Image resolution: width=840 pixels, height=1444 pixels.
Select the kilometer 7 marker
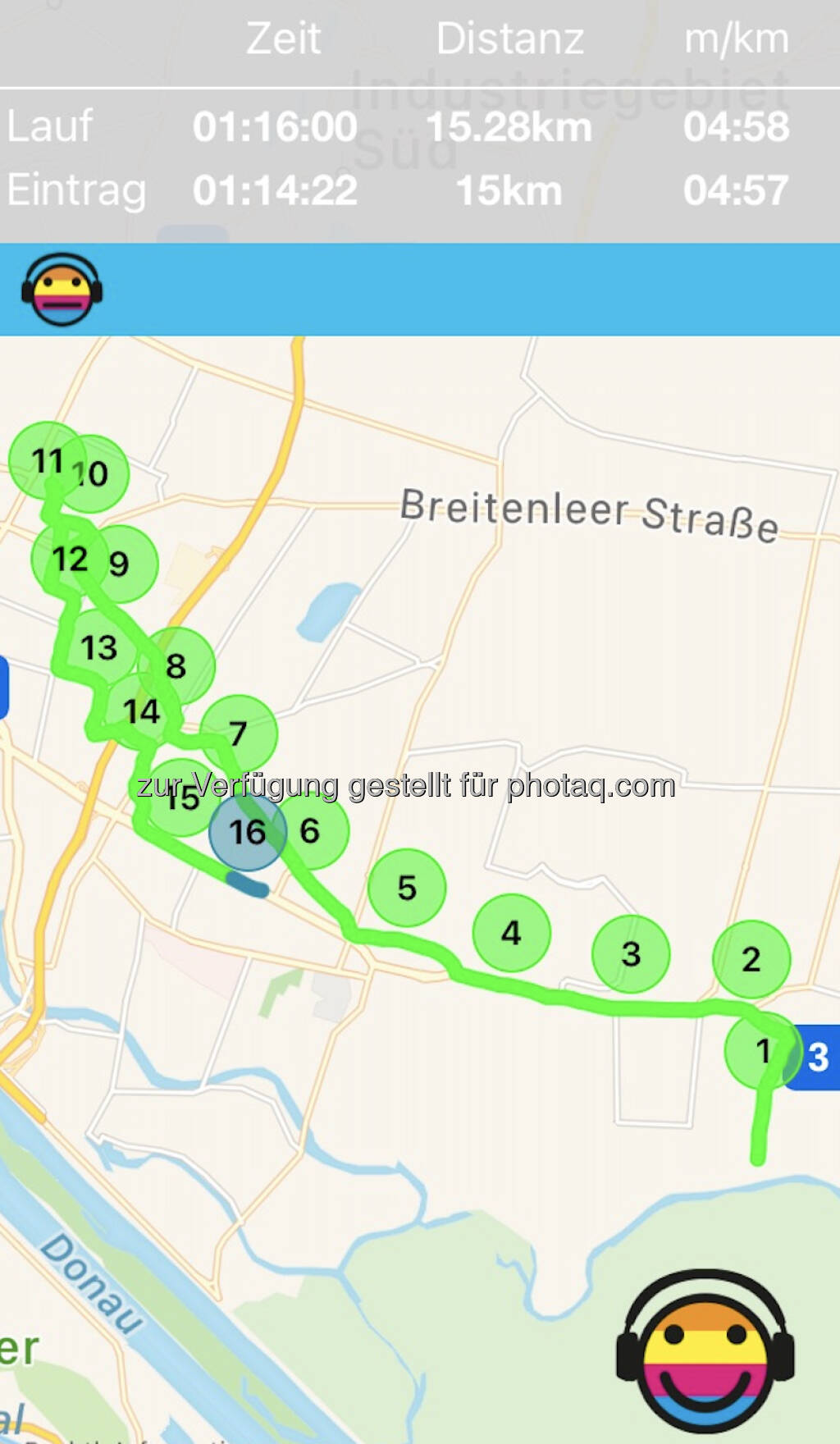[x=238, y=733]
